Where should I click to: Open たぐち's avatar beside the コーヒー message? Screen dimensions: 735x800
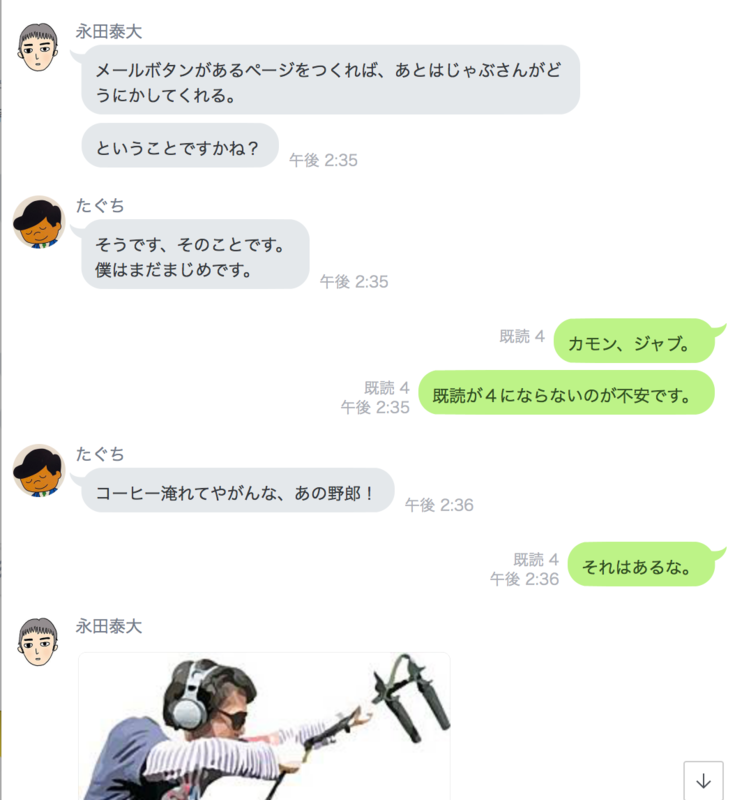coord(39,469)
